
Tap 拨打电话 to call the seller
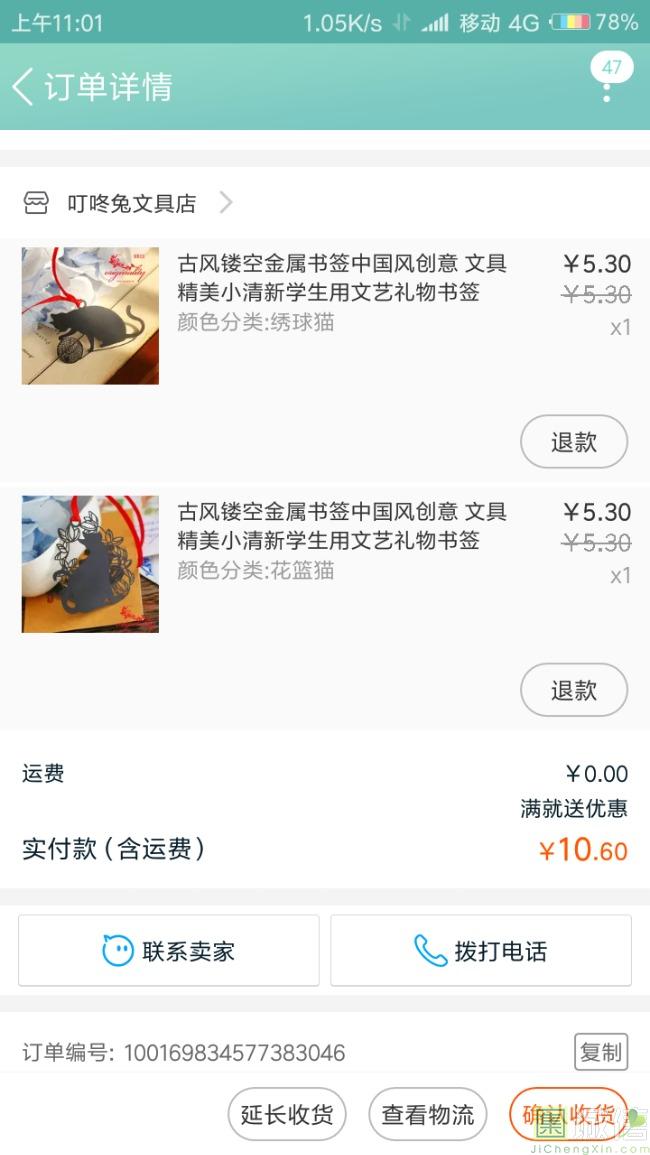481,951
